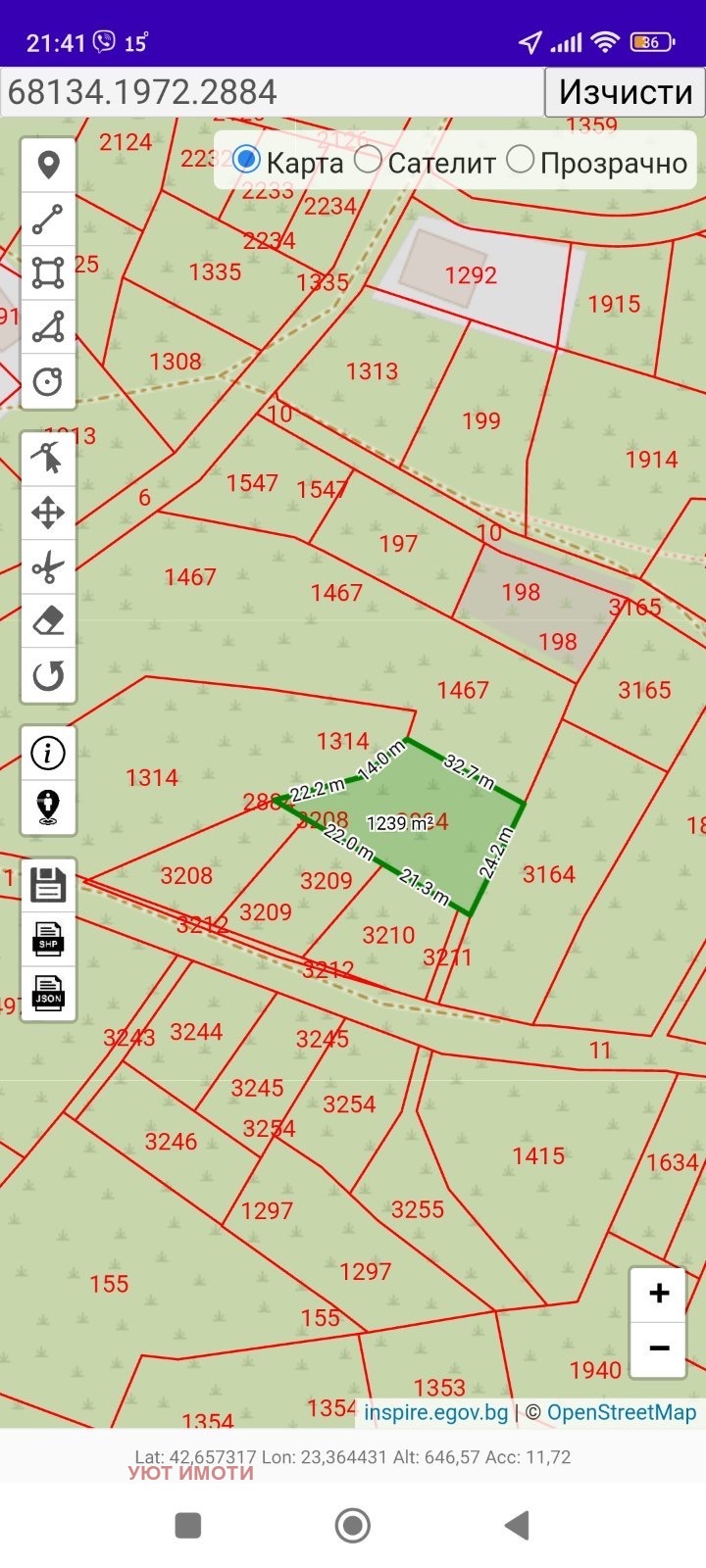Save the drawing with floppy disk icon
This screenshot has width=706, height=1568.
(x=48, y=884)
